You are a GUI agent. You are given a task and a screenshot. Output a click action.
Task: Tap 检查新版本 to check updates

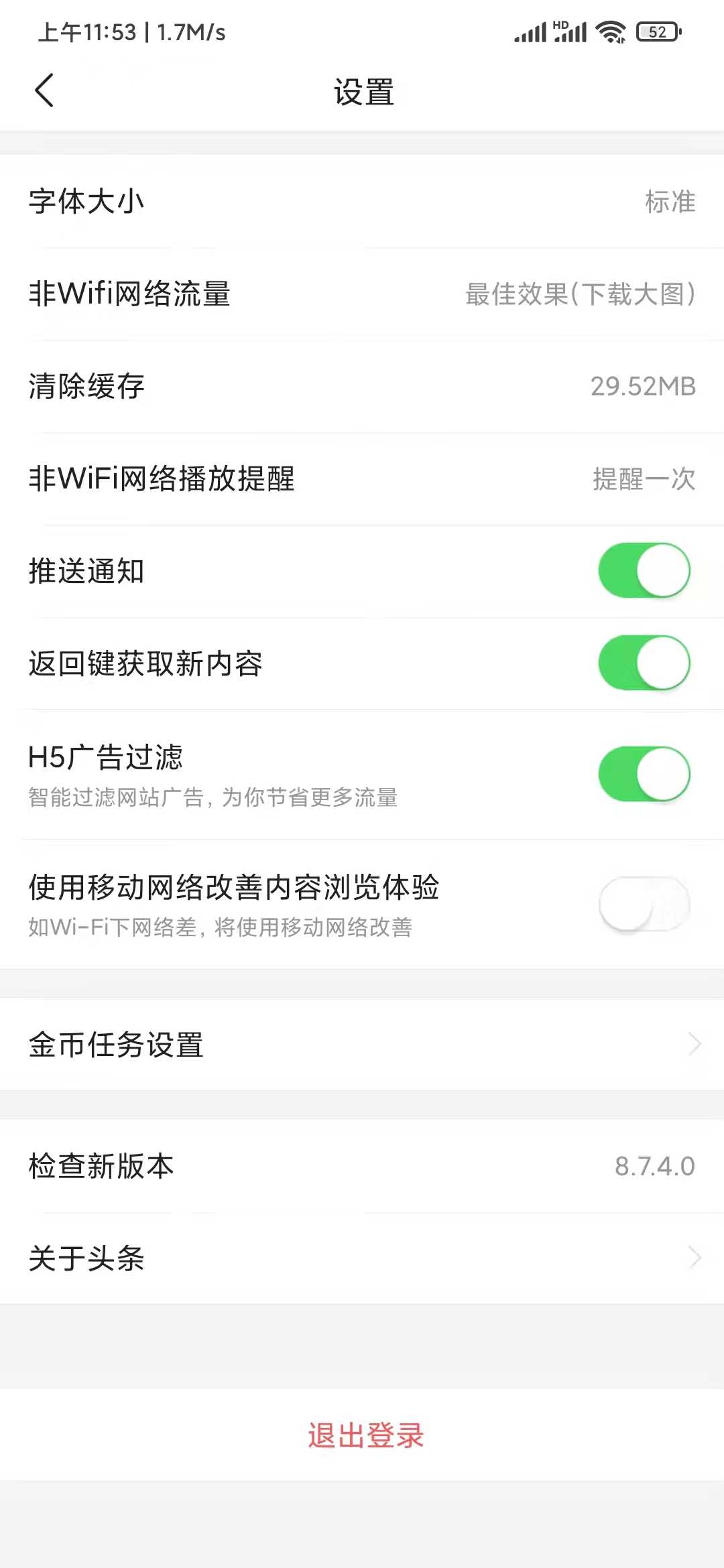coord(362,1165)
